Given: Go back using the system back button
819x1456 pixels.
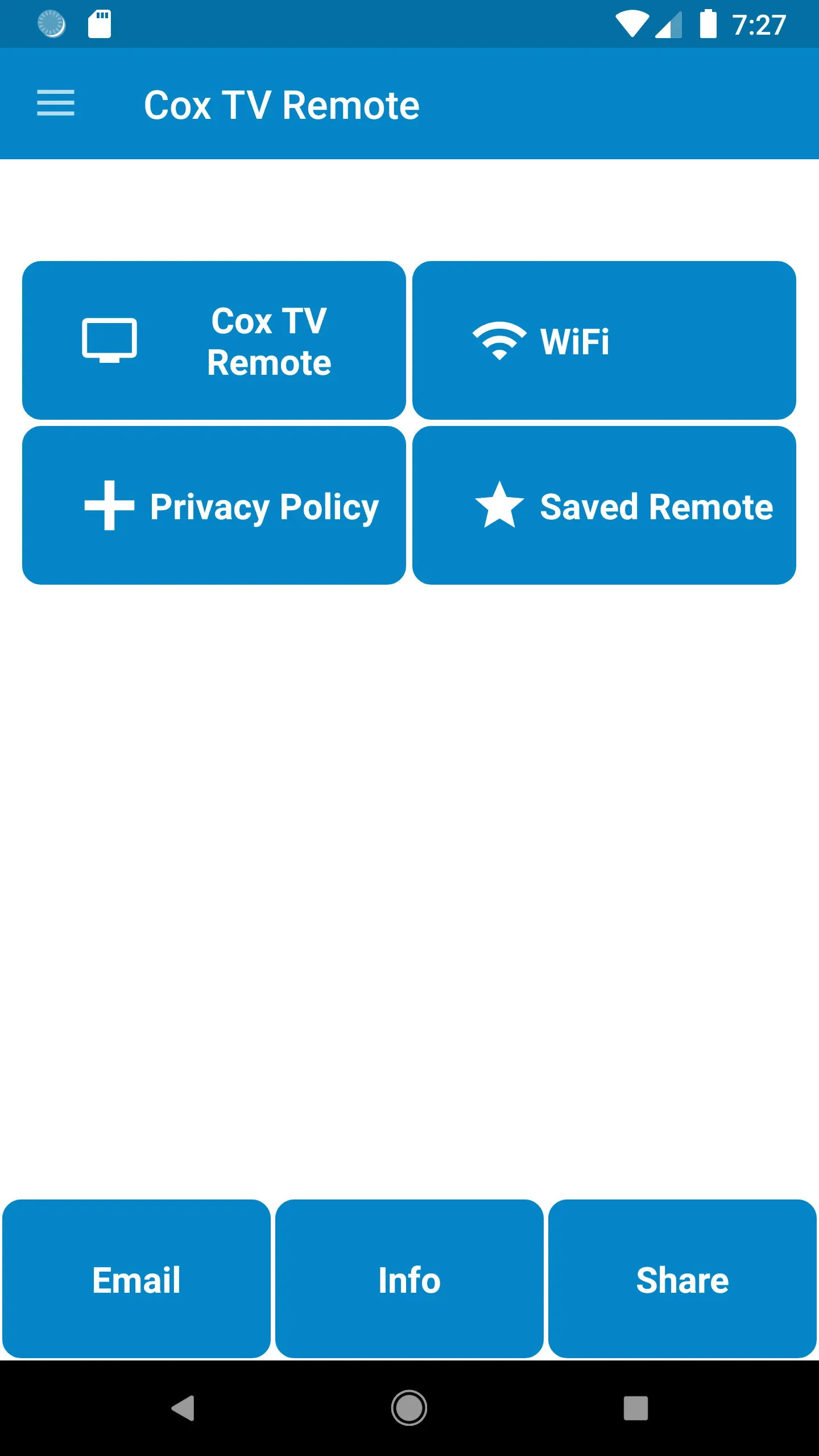Looking at the screenshot, I should [x=183, y=1408].
